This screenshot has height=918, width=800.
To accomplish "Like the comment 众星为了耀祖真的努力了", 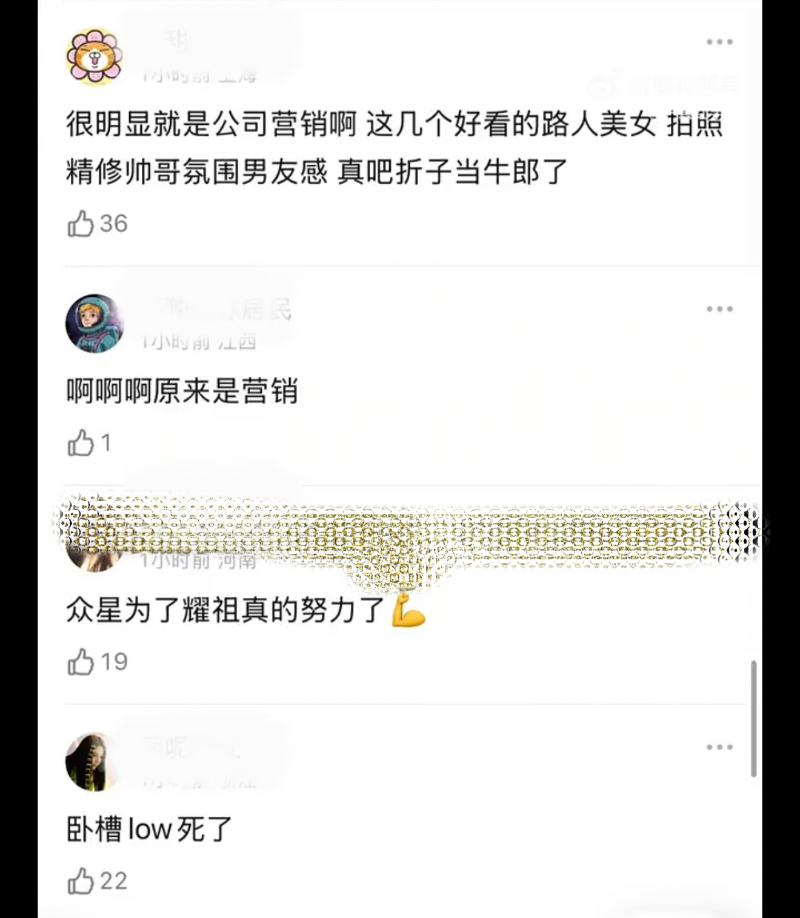I will tap(81, 661).
